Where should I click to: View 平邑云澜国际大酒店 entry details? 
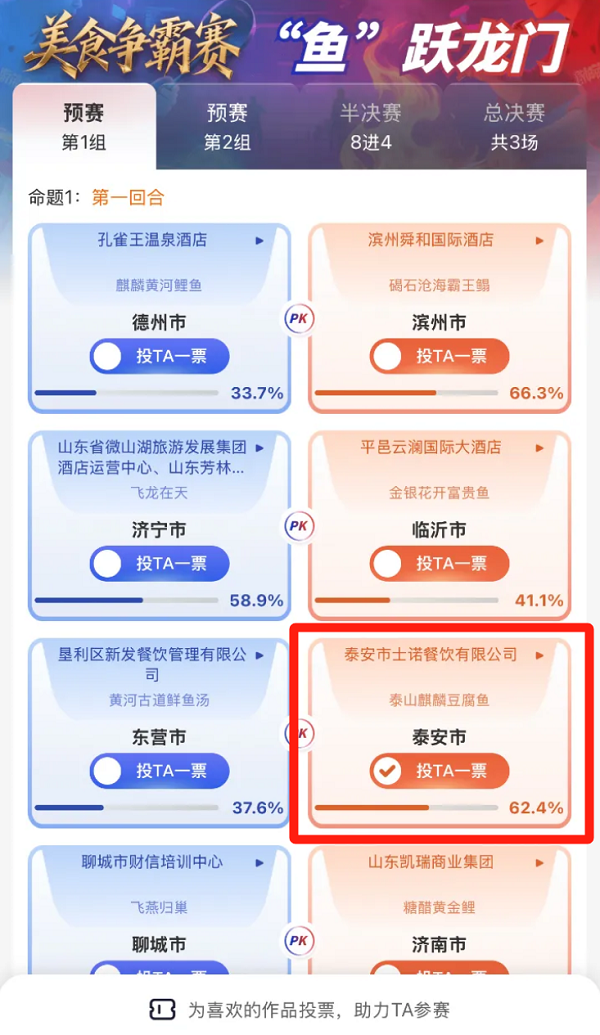click(x=442, y=447)
